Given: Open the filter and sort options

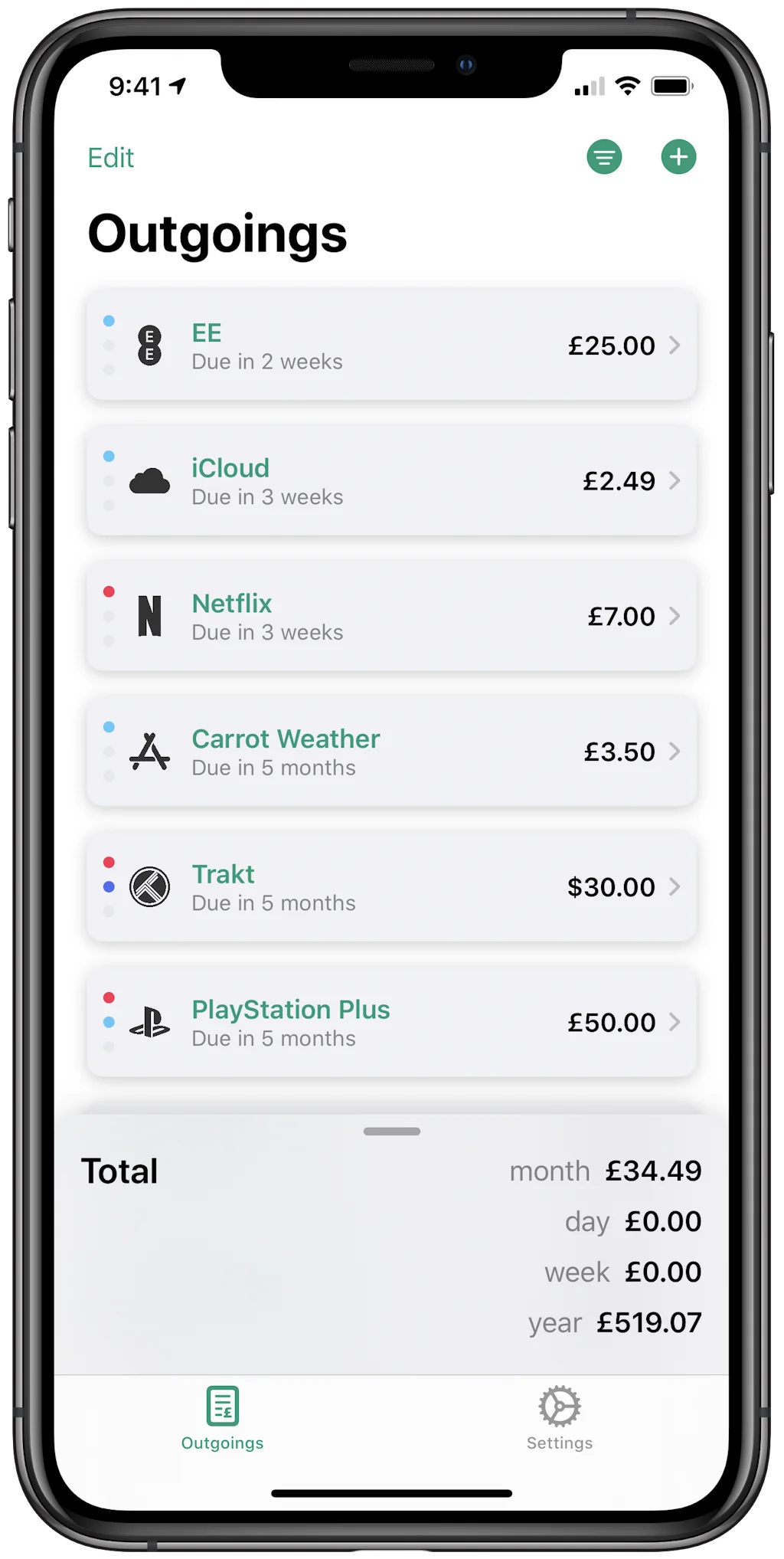Looking at the screenshot, I should tap(604, 157).
